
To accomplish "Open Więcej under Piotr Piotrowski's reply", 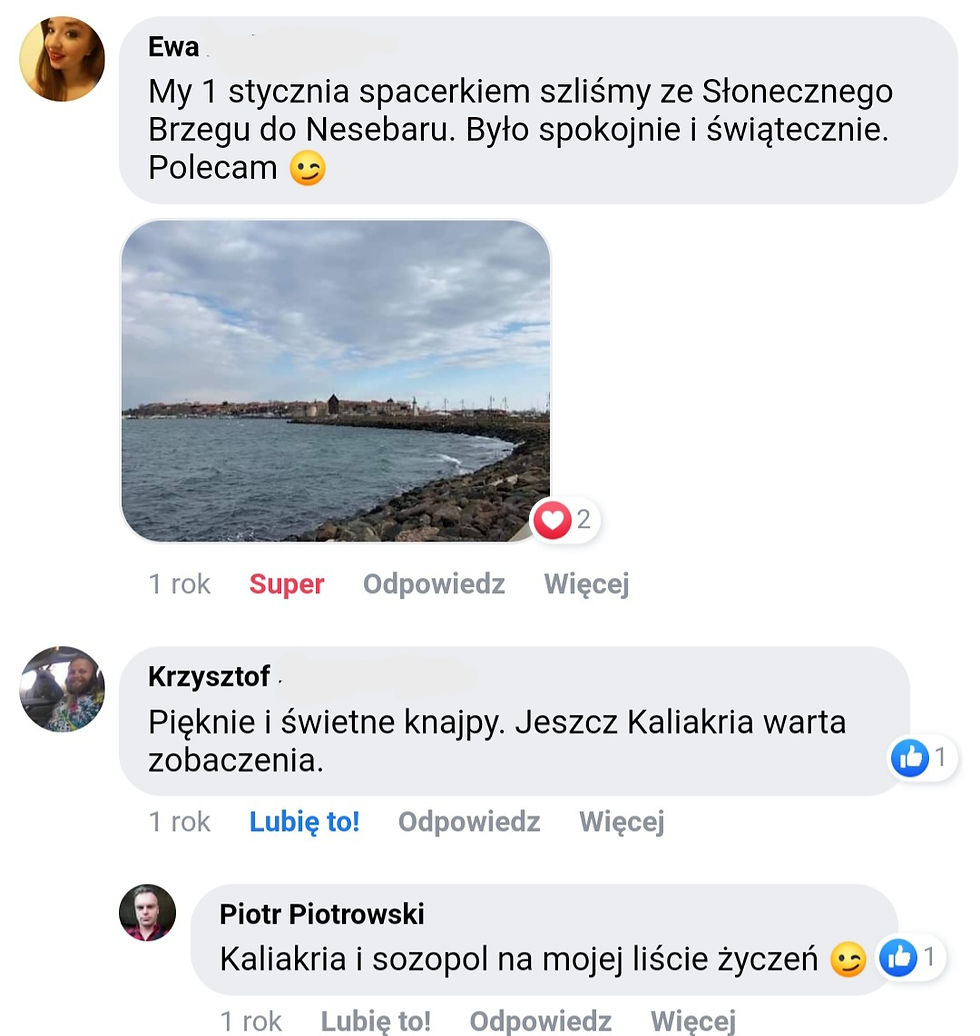I will [x=693, y=1021].
